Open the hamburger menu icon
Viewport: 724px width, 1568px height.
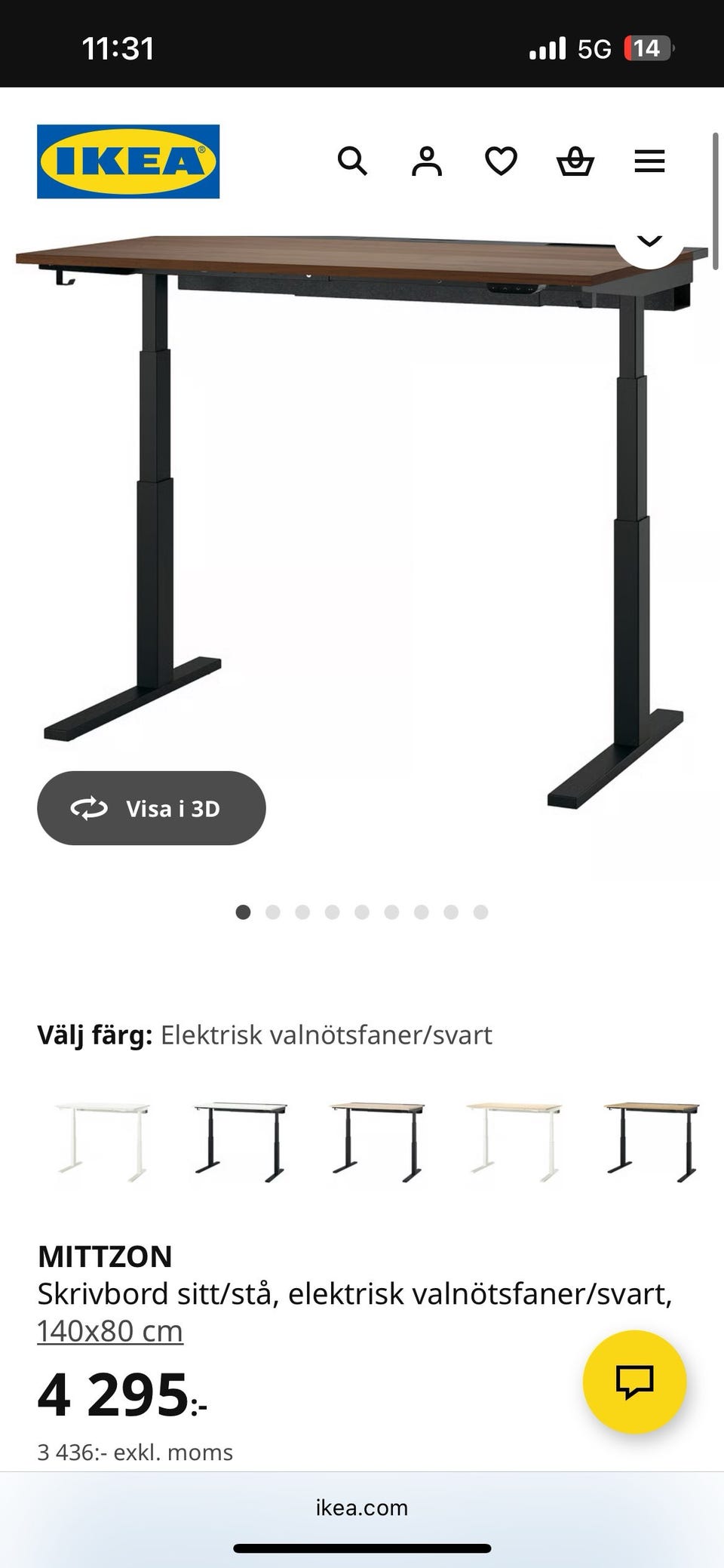coord(649,161)
